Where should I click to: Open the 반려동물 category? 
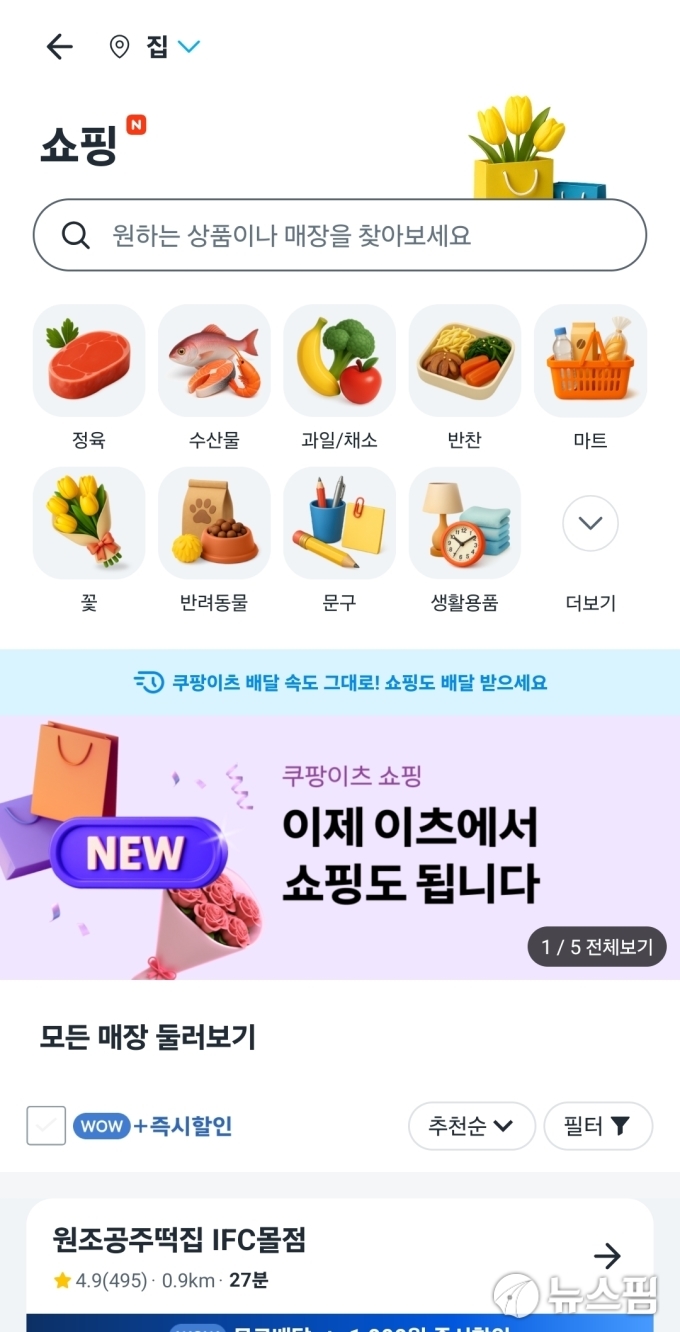coord(214,524)
